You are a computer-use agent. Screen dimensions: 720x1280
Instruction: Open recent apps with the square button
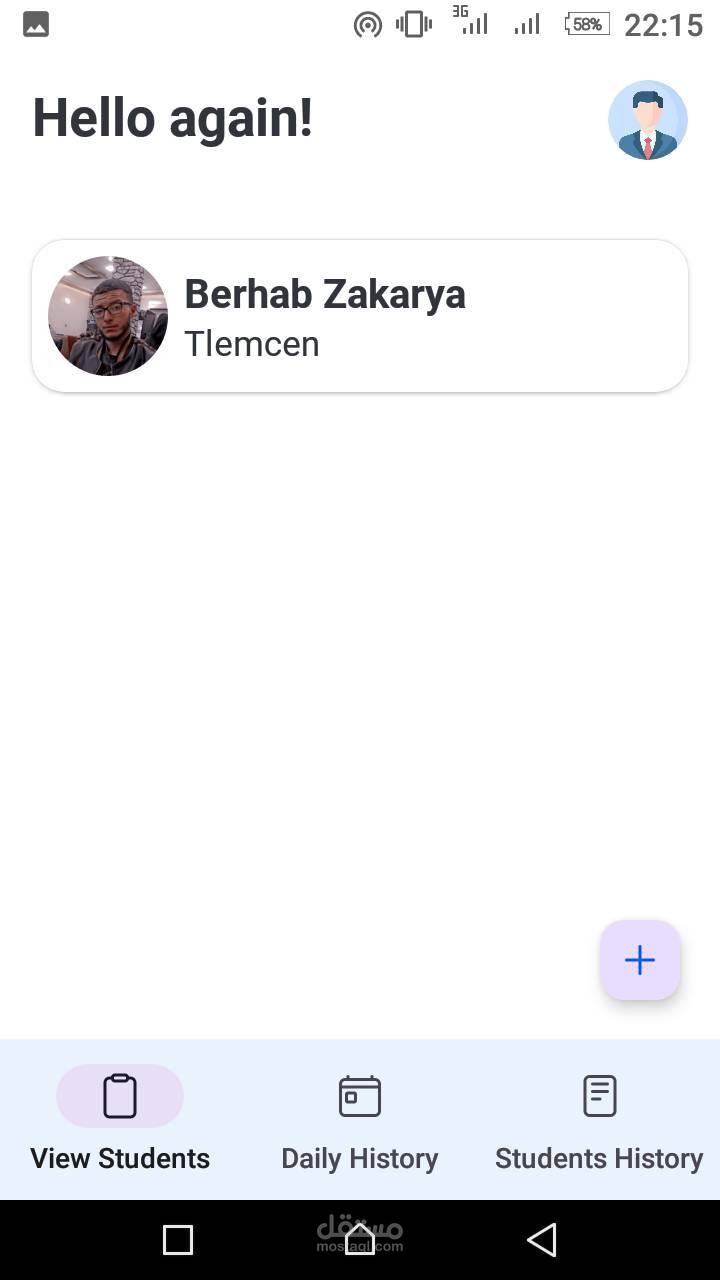(x=178, y=1240)
